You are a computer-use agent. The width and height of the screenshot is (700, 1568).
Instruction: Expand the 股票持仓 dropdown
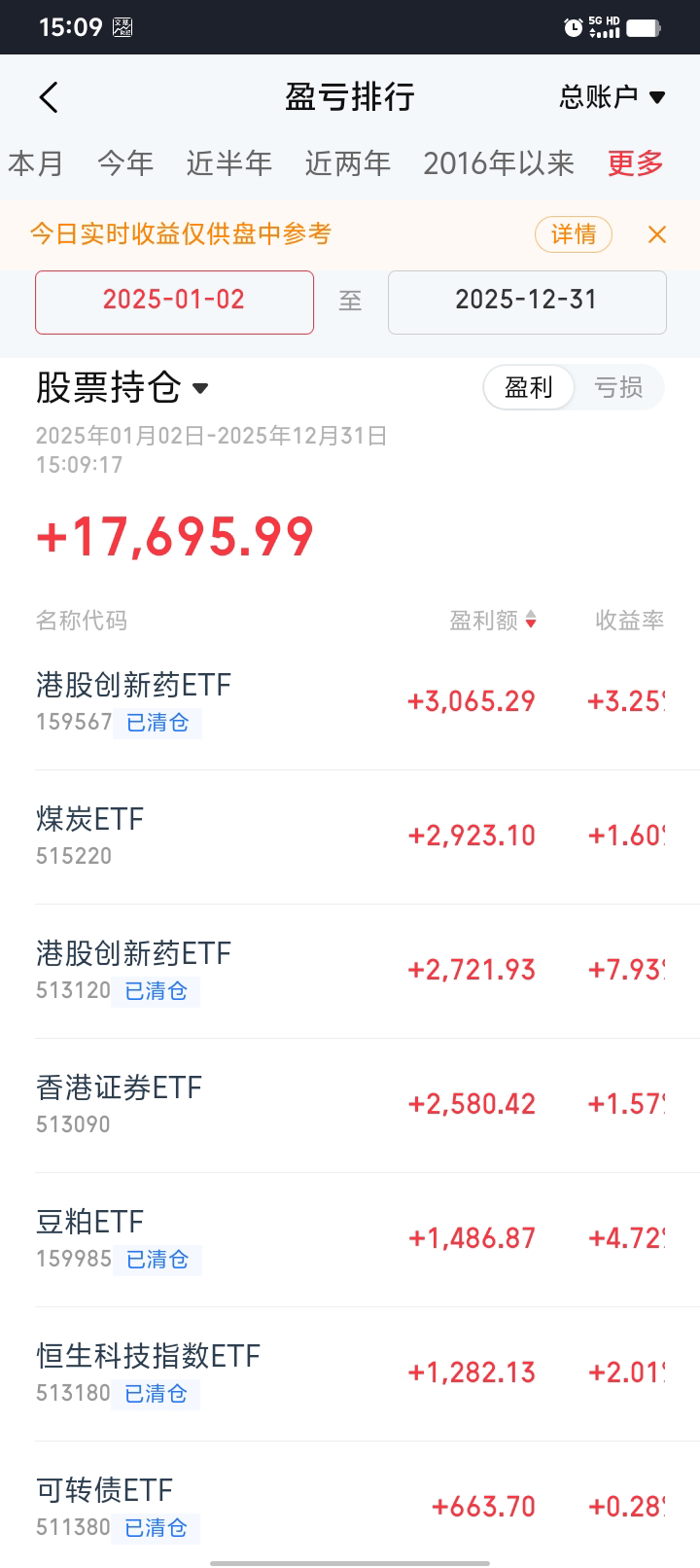coord(122,388)
